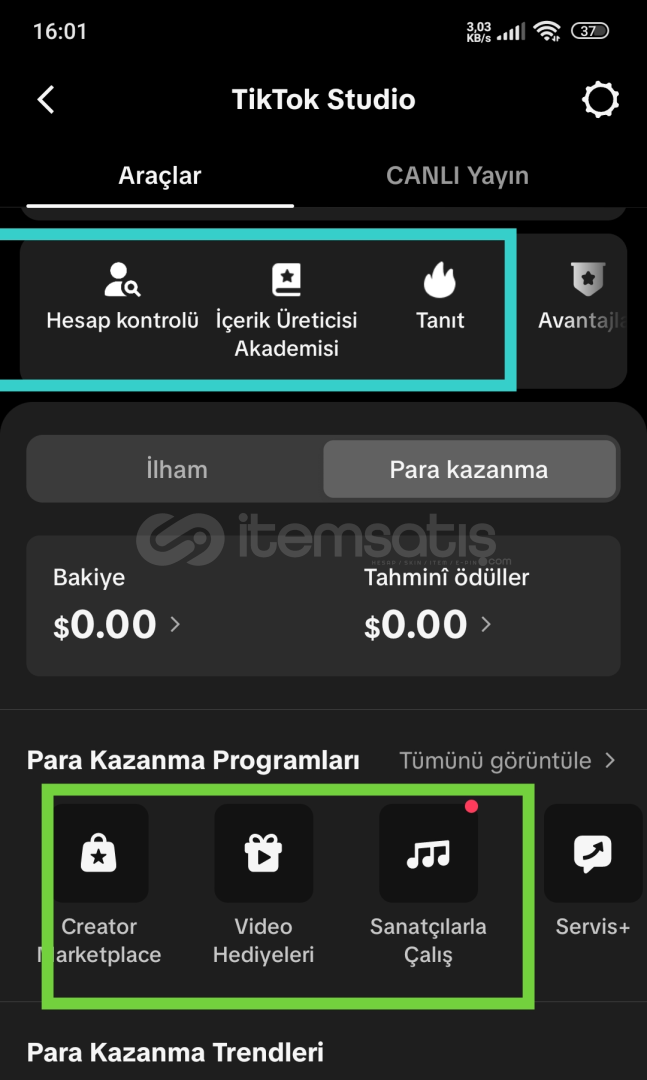Open İçerik Üreticisi Akademisi
647x1080 pixels.
[287, 311]
